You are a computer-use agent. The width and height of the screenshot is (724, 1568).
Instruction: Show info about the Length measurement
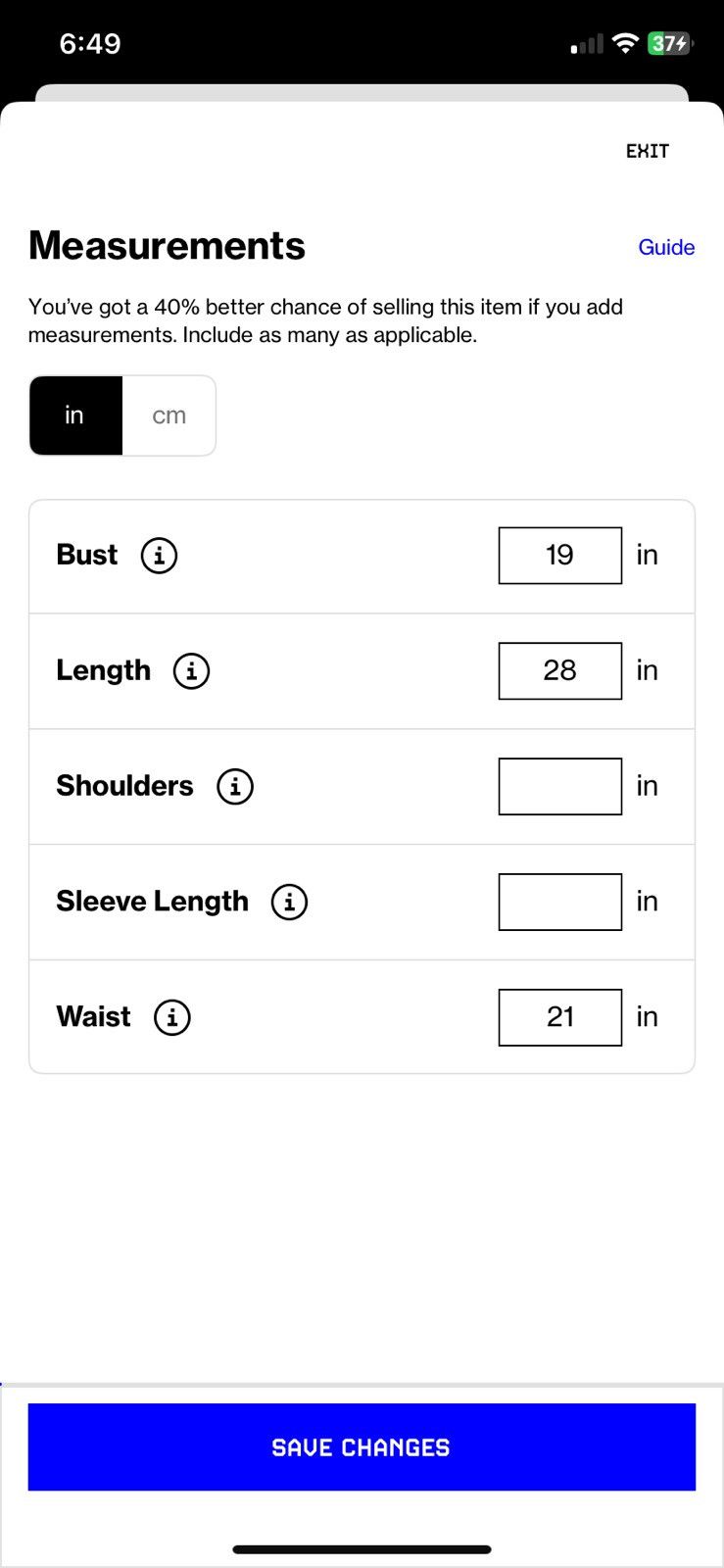[191, 671]
